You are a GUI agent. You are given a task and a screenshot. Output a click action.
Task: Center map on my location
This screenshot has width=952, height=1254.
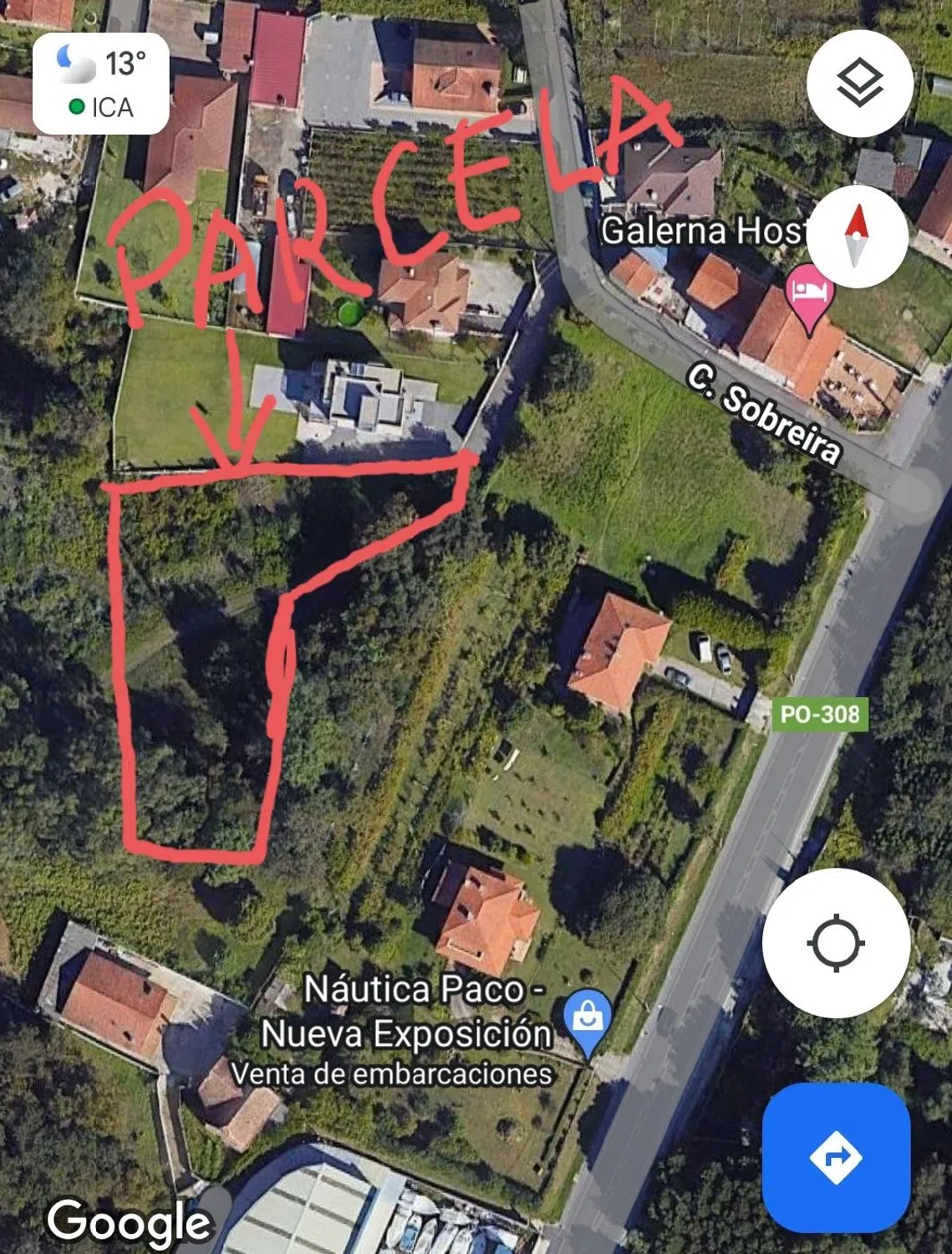click(836, 943)
